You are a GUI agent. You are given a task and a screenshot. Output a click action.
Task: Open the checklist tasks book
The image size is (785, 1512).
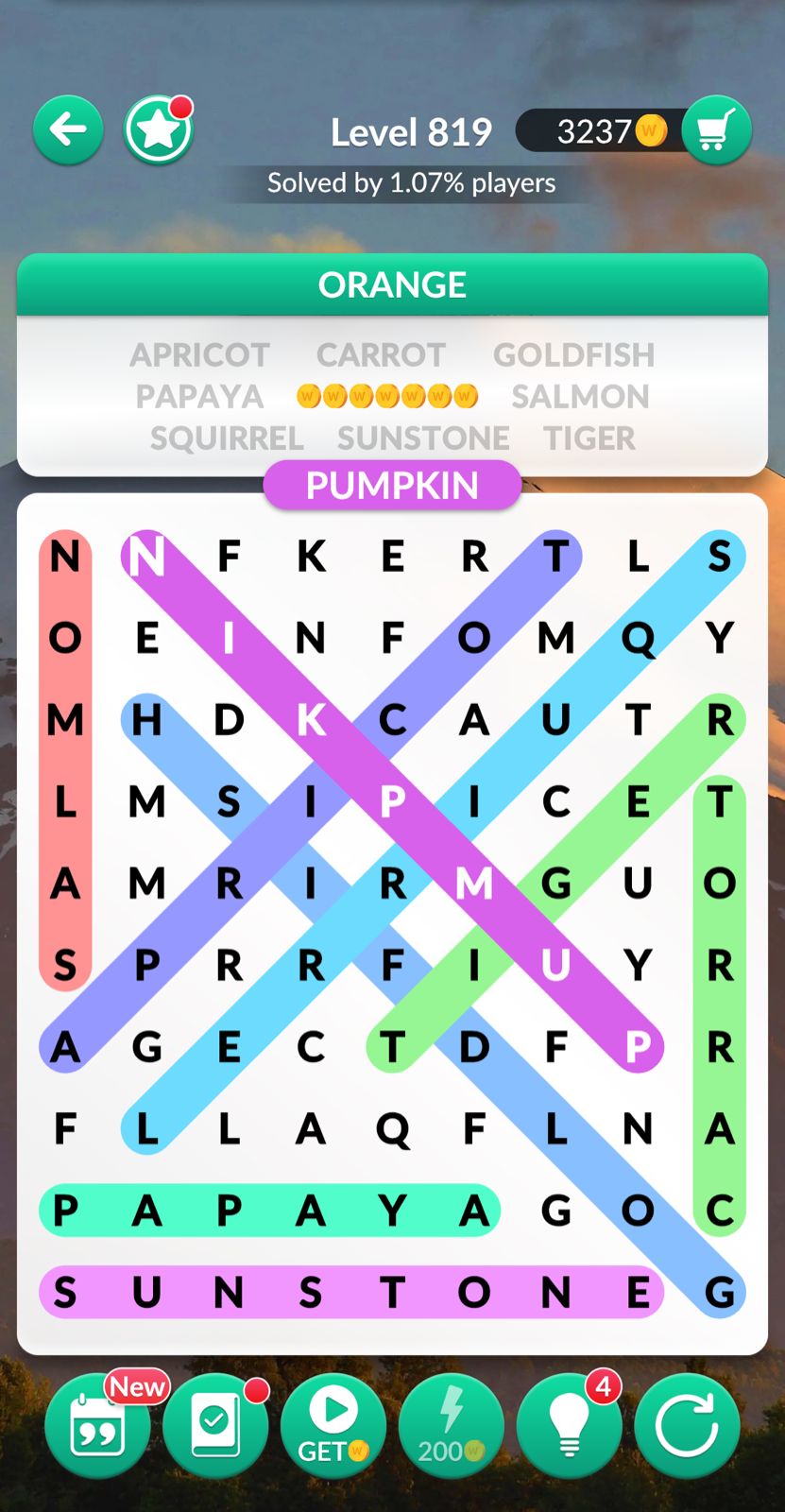[x=215, y=1425]
